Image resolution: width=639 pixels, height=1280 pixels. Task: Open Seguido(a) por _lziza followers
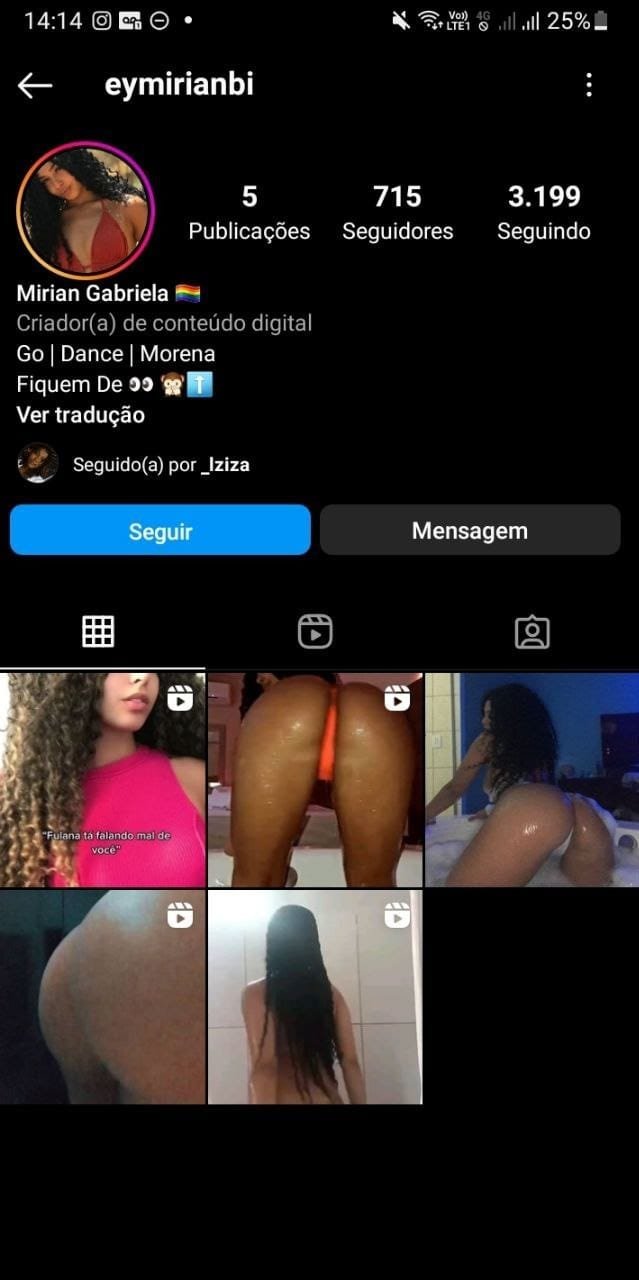click(x=160, y=465)
